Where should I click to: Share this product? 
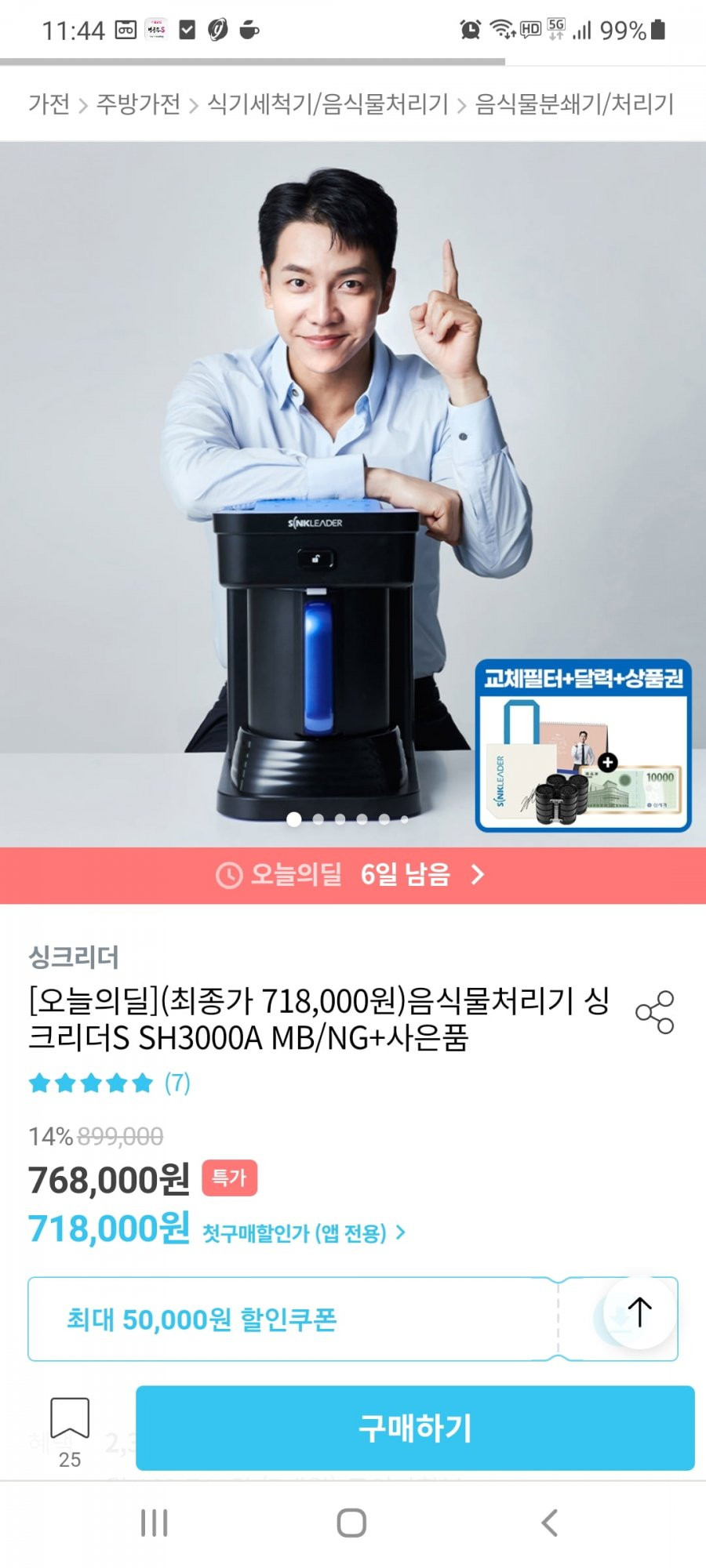(654, 1012)
